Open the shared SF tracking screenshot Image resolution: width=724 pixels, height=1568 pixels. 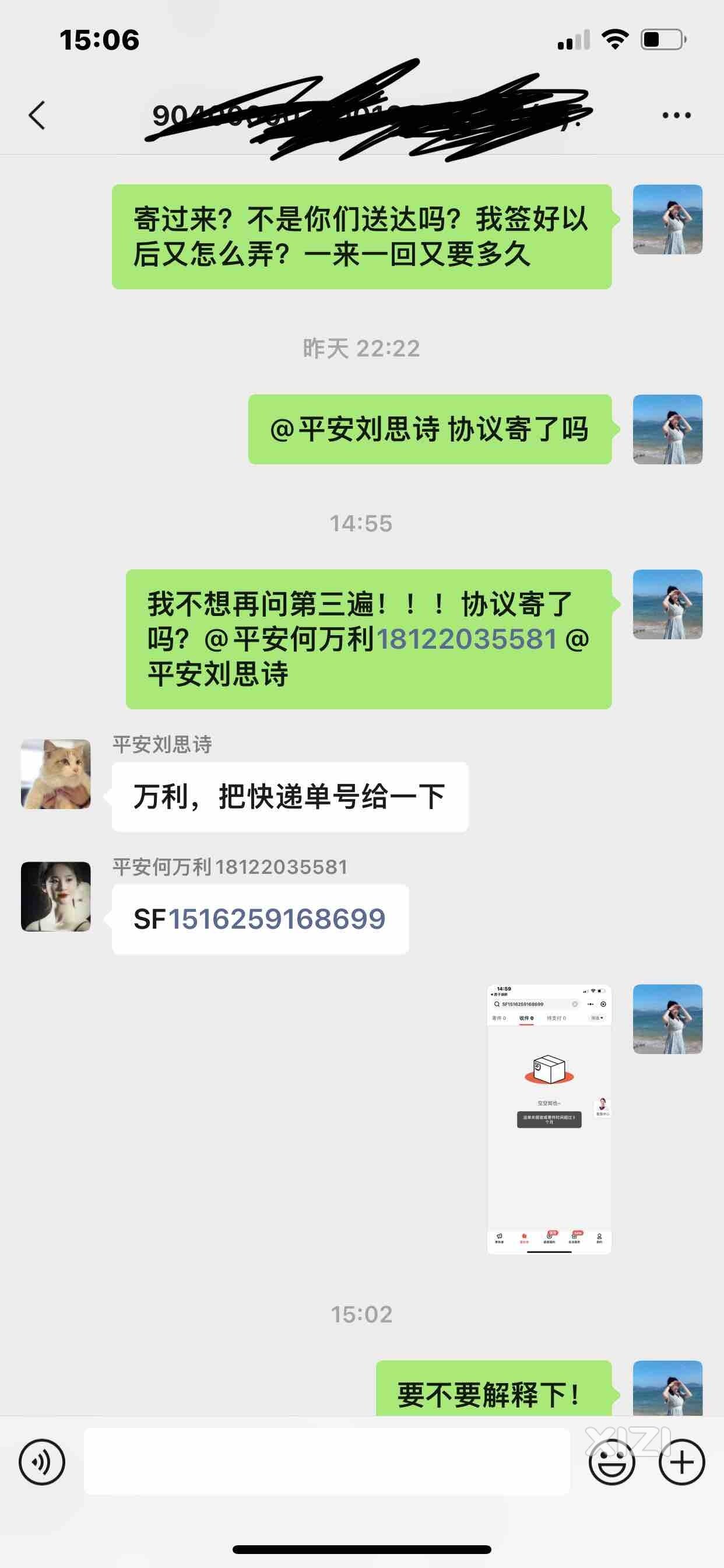click(549, 1119)
